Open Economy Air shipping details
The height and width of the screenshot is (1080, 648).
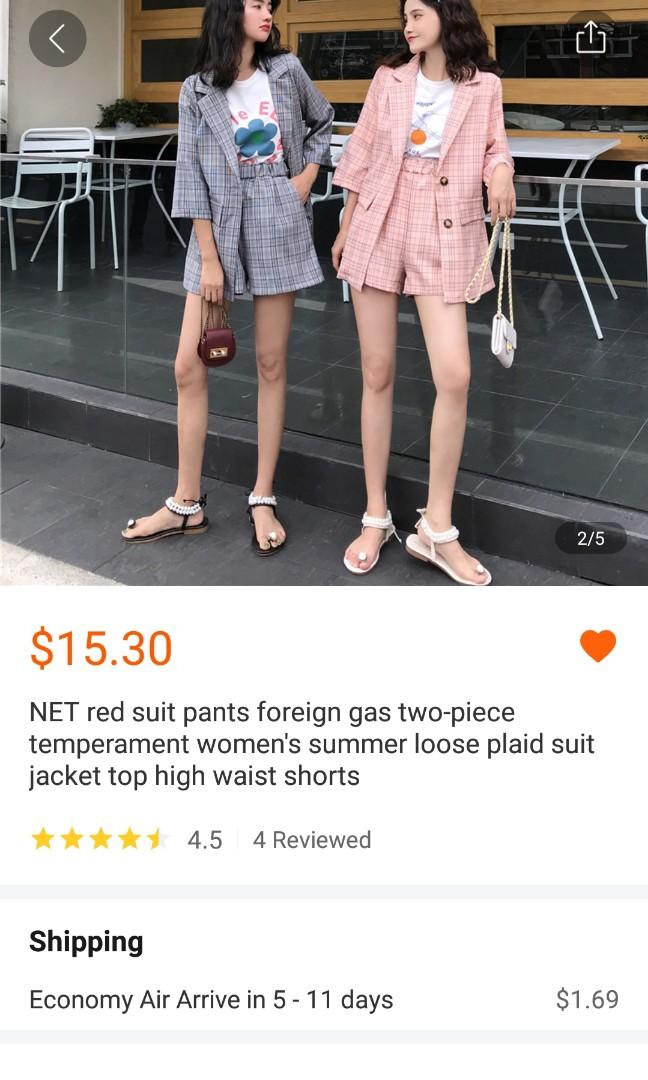tap(323, 999)
